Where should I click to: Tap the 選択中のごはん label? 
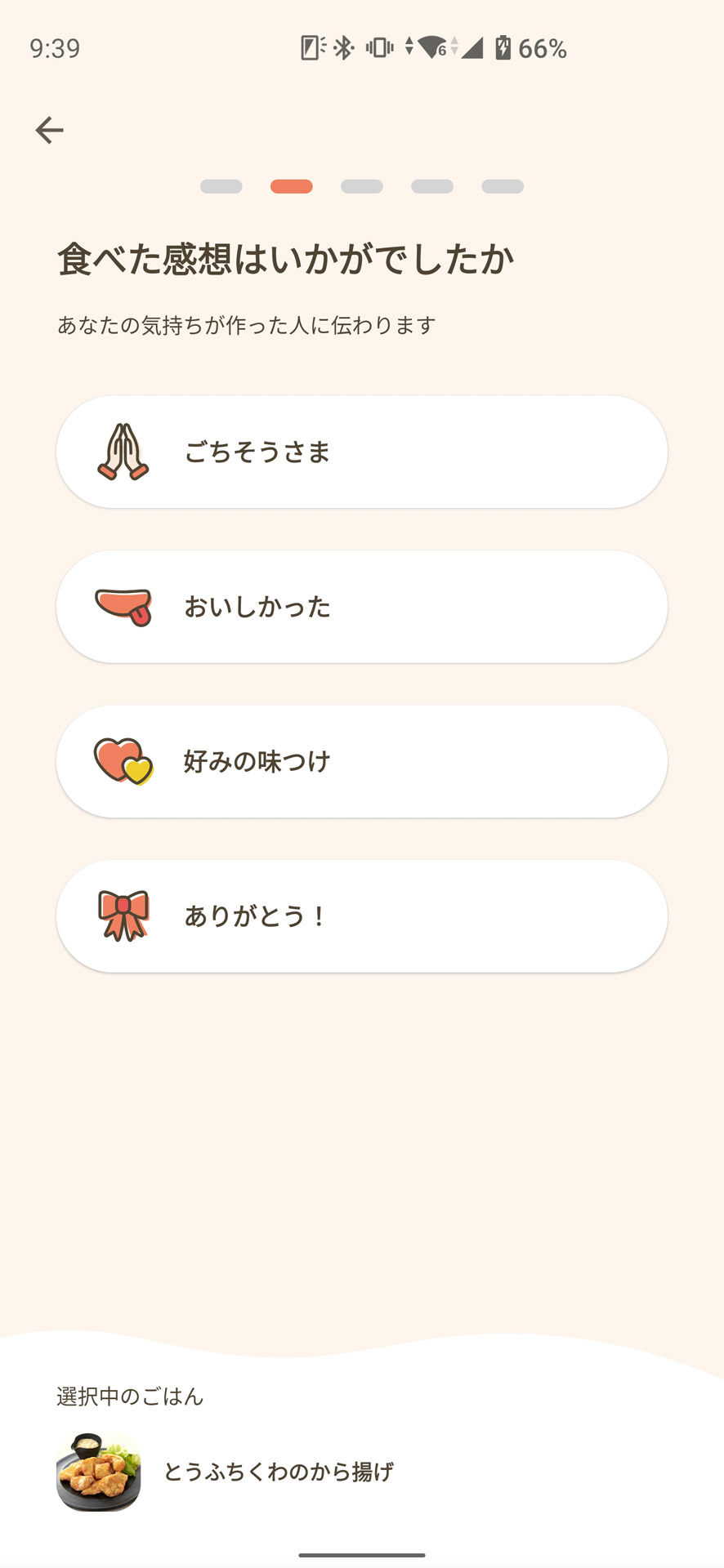(130, 1396)
